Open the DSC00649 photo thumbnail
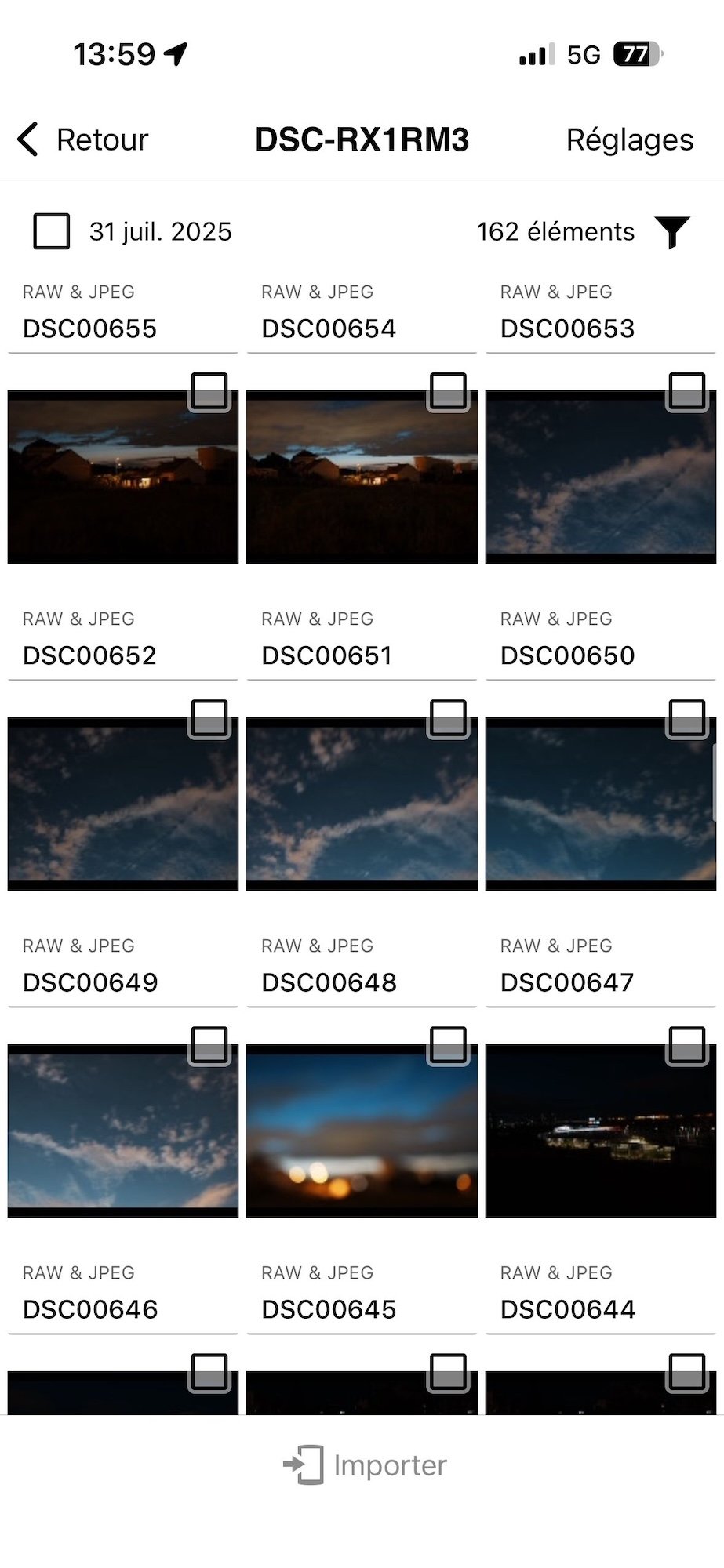Screen dimensions: 724x1568 [x=123, y=1131]
